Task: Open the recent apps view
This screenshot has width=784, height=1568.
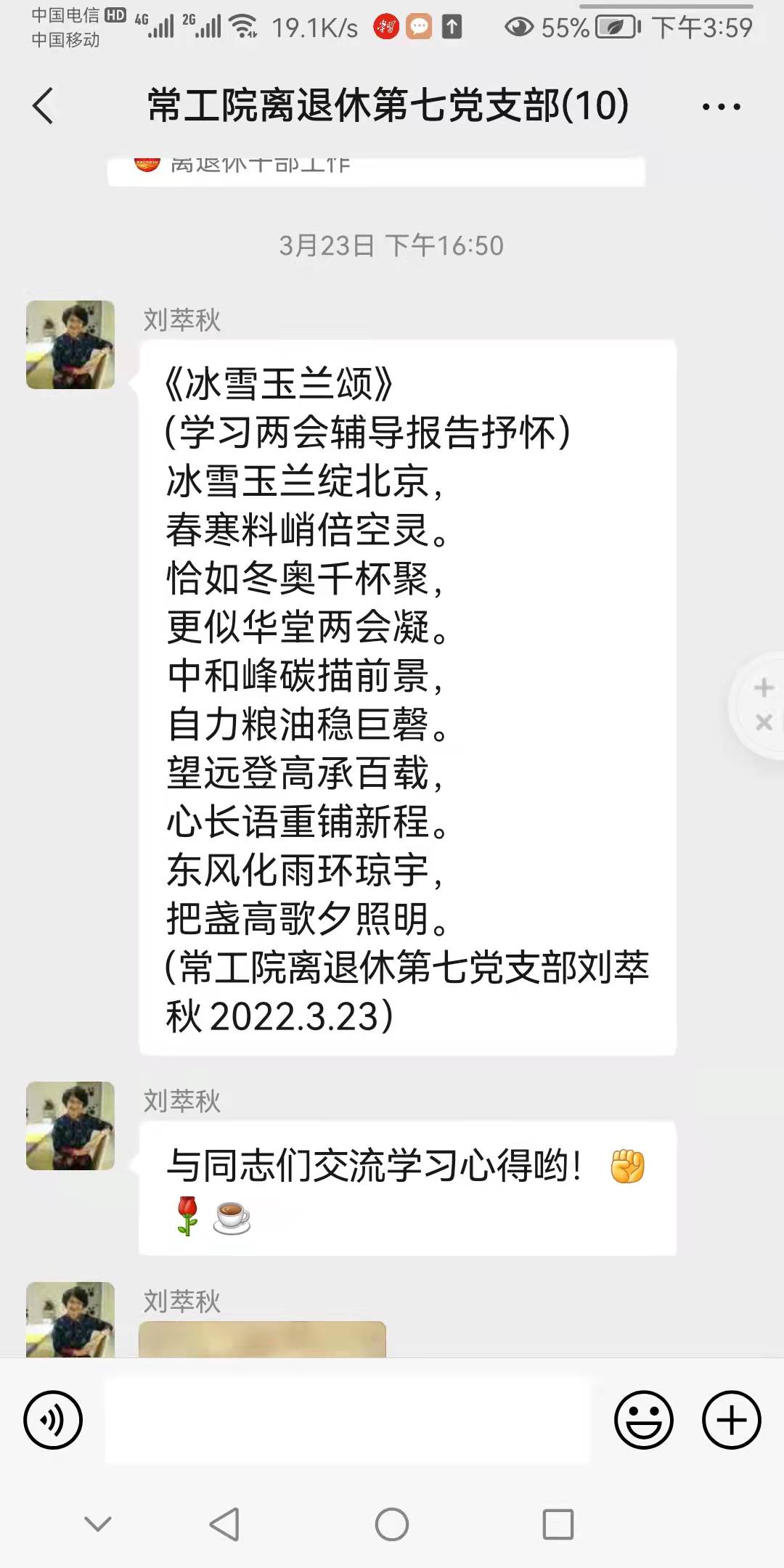Action: pyautogui.click(x=558, y=1524)
